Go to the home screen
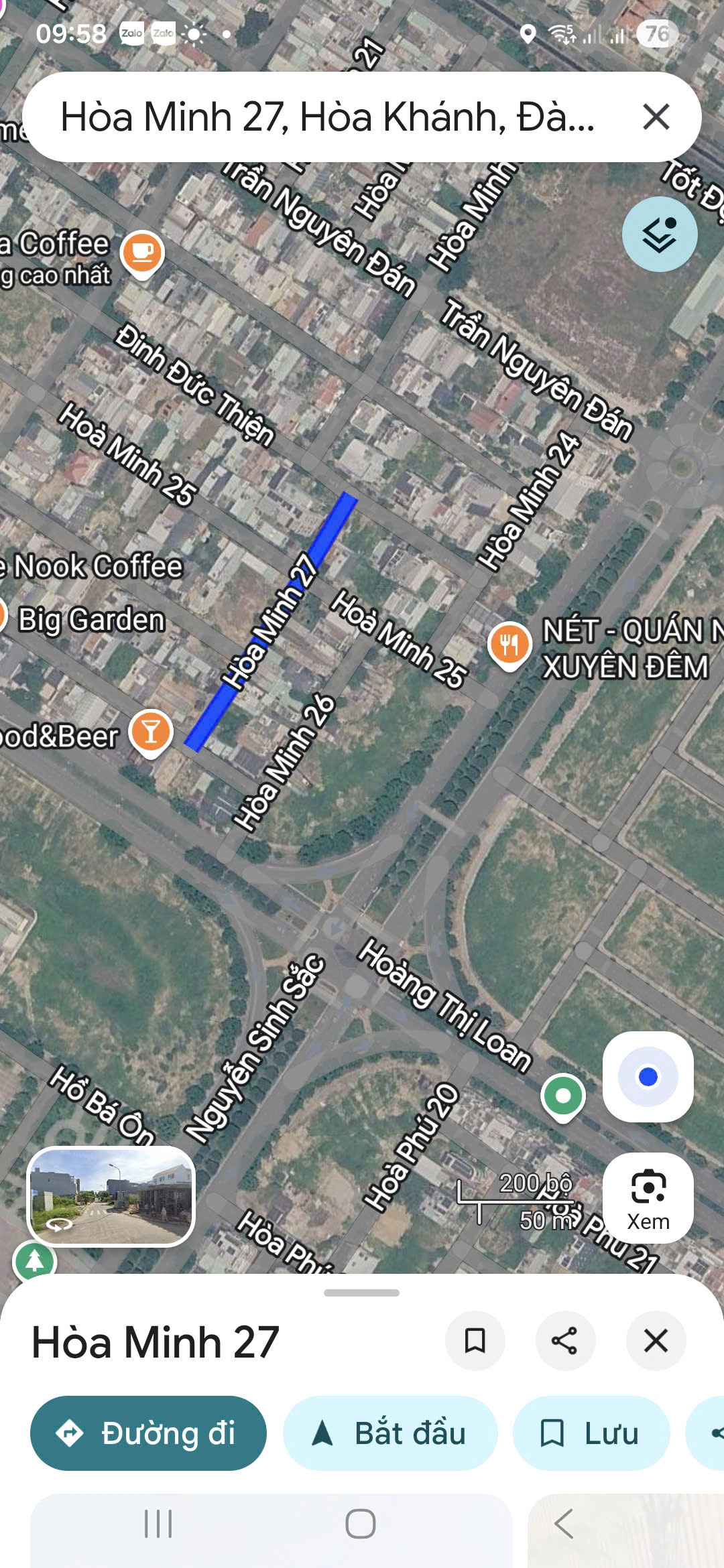 [x=361, y=1524]
